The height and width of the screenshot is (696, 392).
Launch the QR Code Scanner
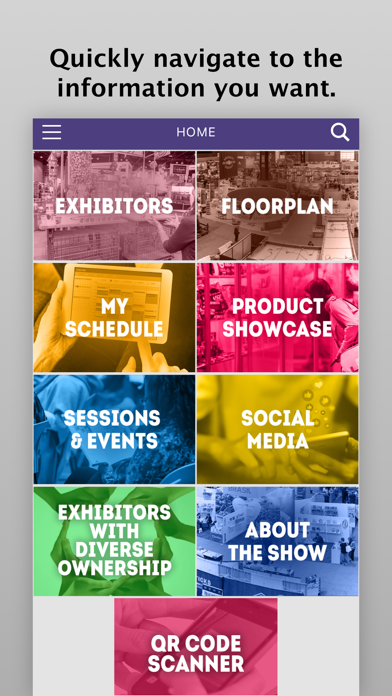point(196,647)
